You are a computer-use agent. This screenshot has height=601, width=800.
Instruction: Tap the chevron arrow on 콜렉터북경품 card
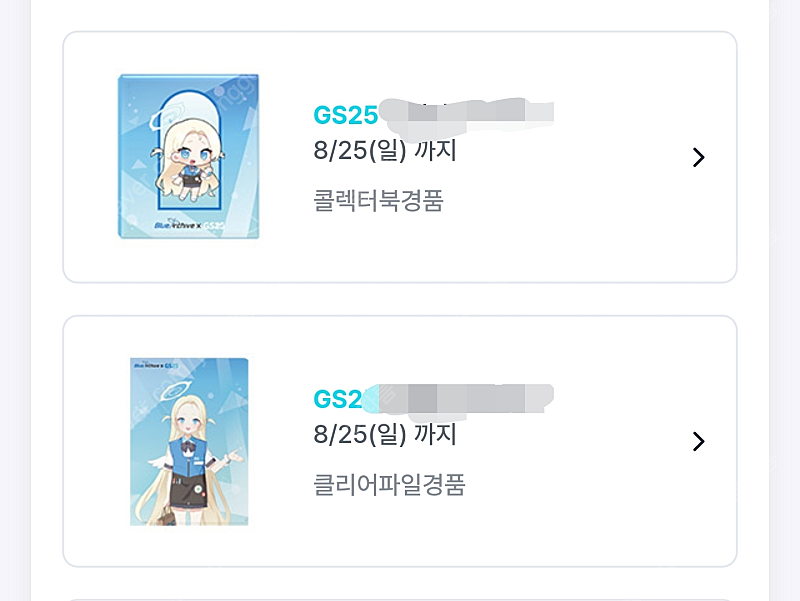698,157
